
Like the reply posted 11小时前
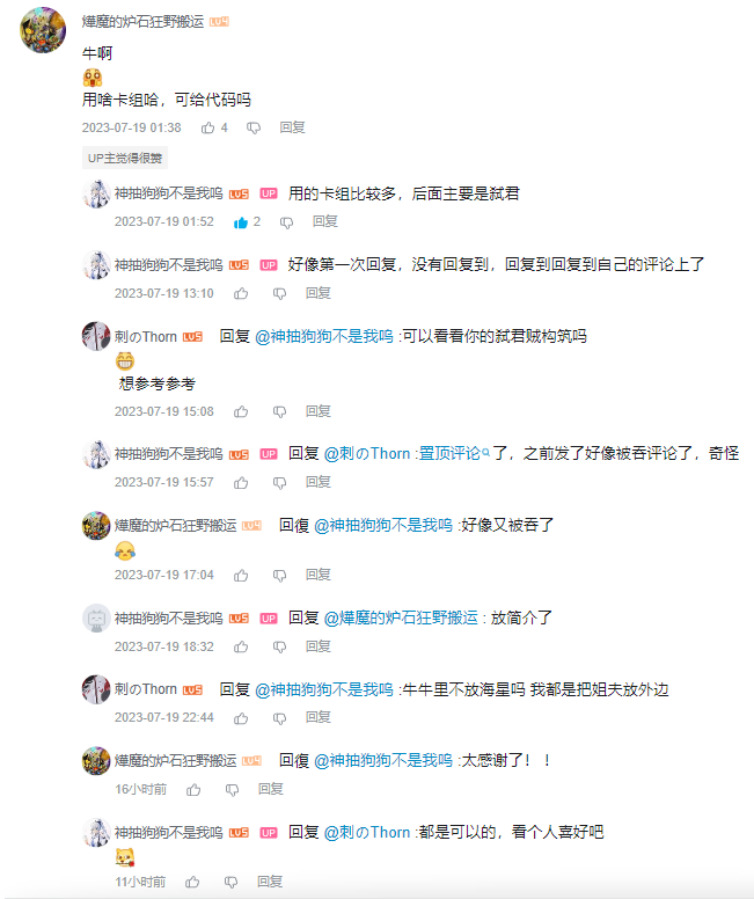tap(192, 882)
